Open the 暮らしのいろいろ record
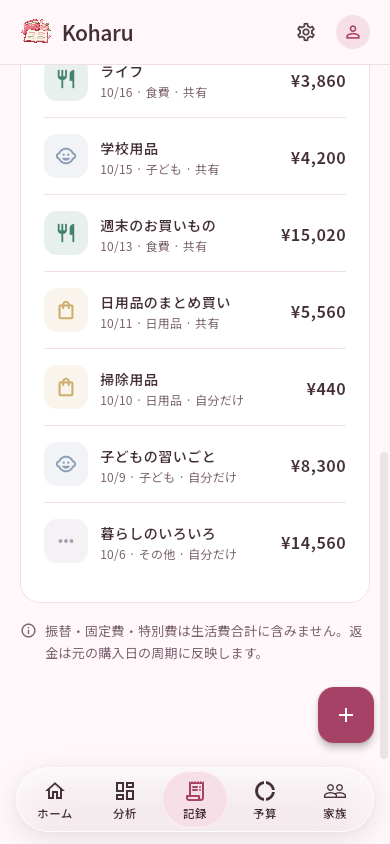The image size is (390, 844). (195, 541)
